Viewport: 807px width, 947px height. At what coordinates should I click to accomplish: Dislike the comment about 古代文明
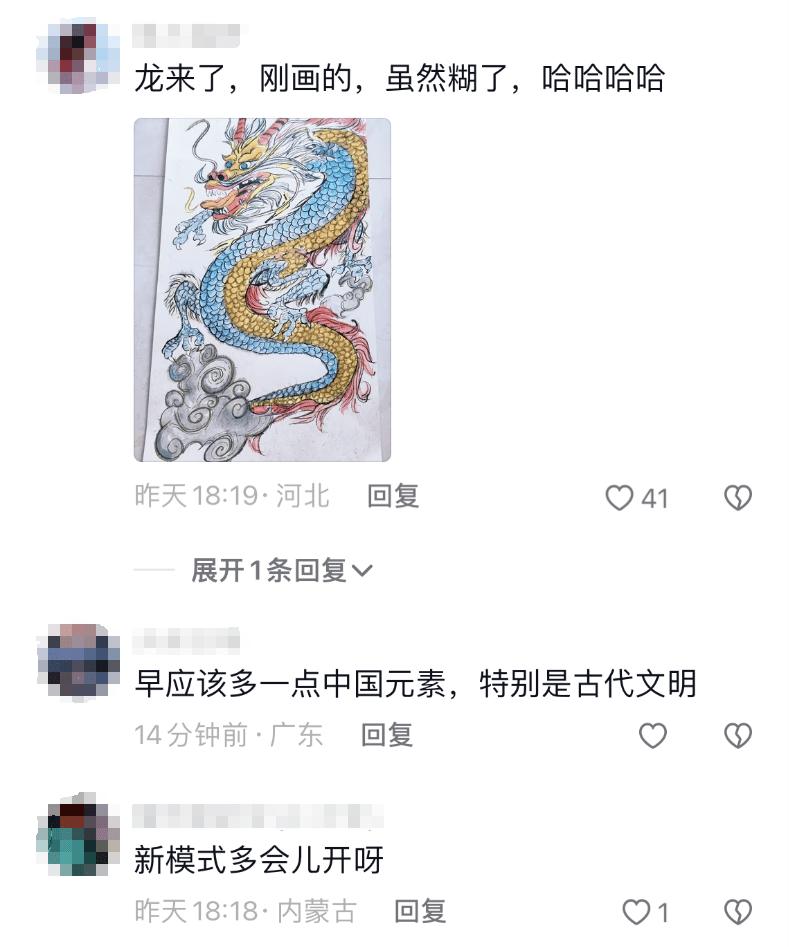(737, 736)
